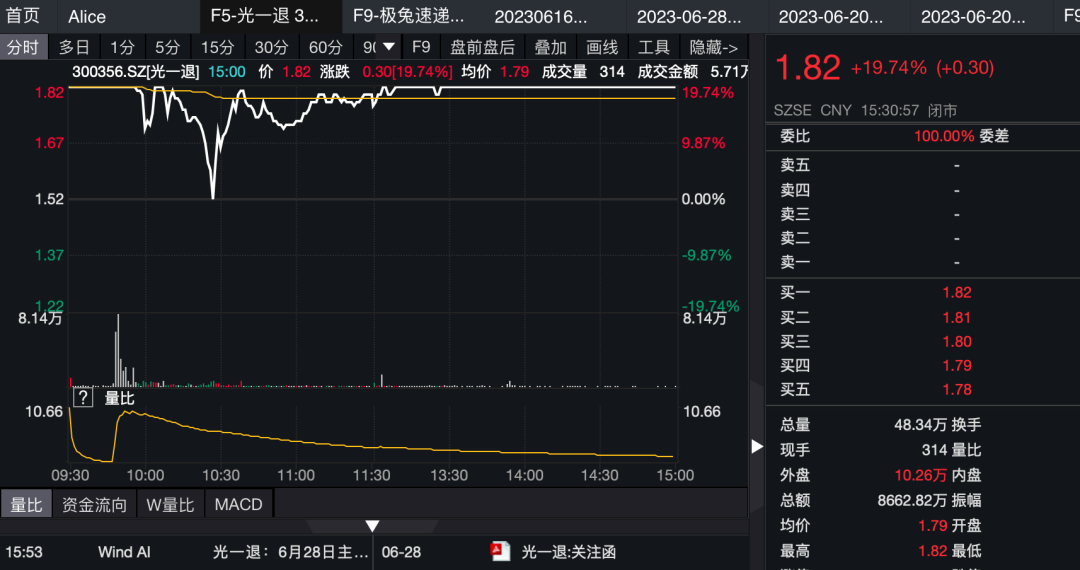Open the Alice tab
1080x570 pixels.
[x=87, y=16]
